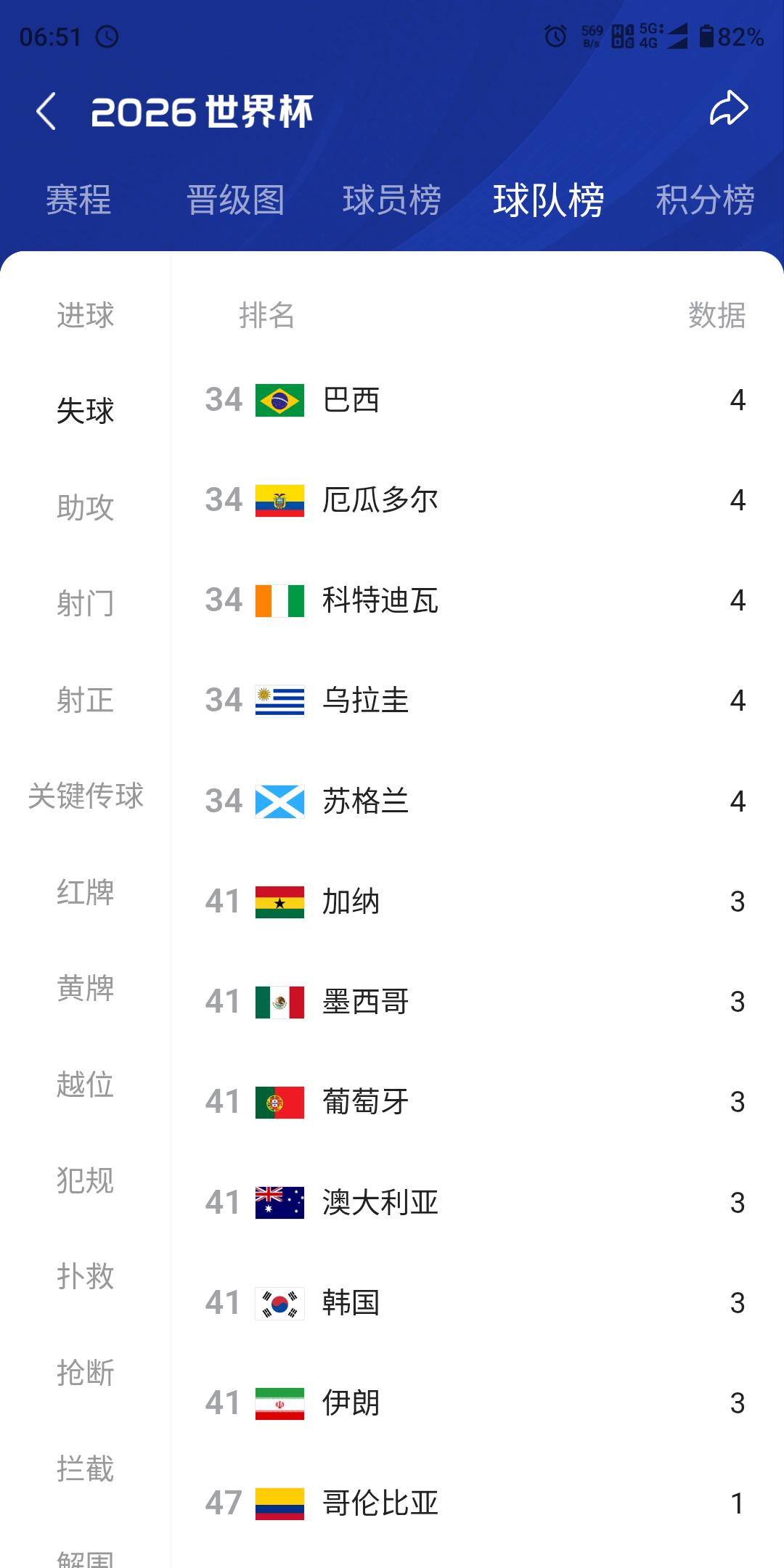
Task: Select the 助攻 stat category
Action: click(x=86, y=507)
